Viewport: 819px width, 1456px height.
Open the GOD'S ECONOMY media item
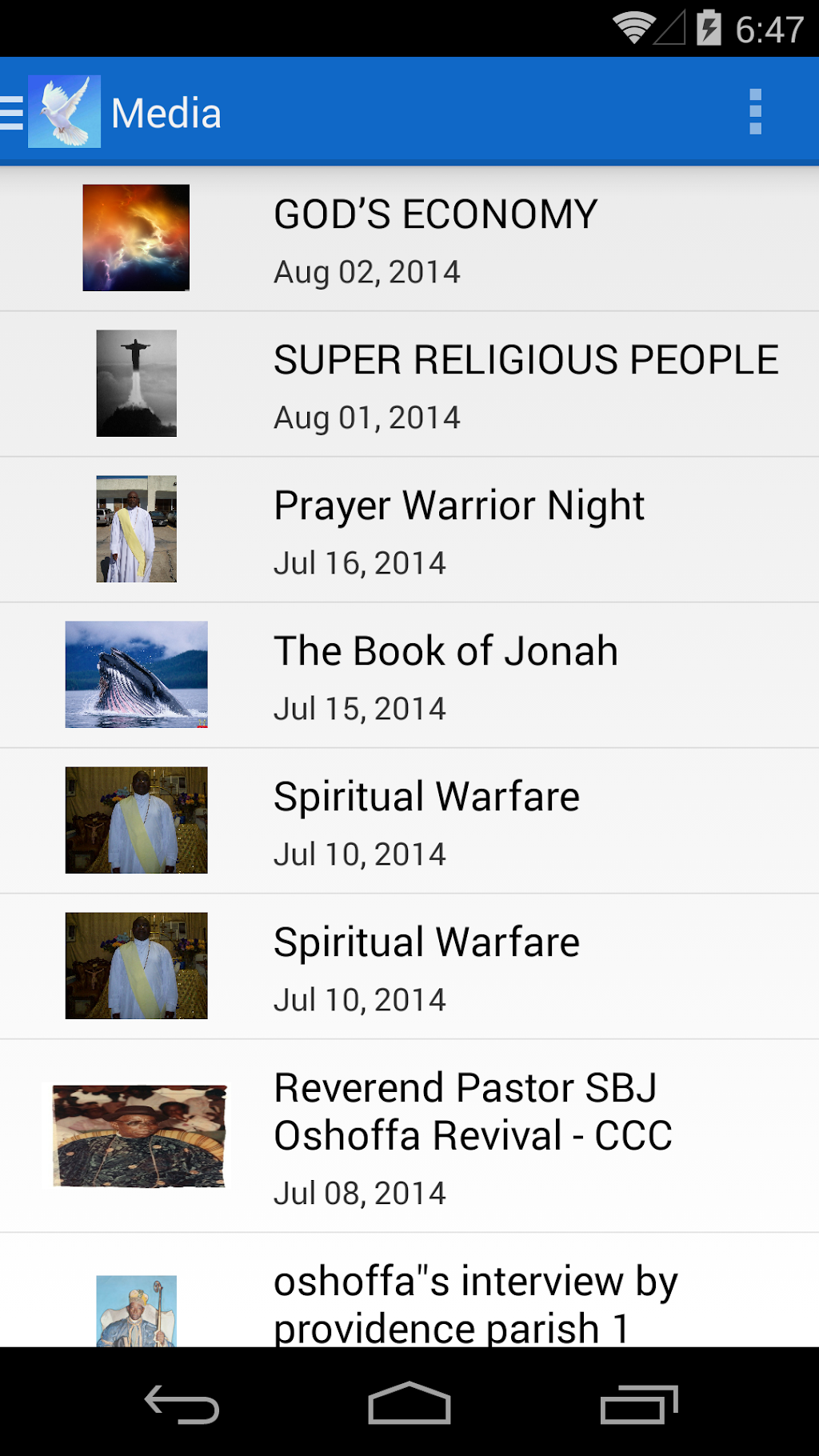tap(435, 238)
